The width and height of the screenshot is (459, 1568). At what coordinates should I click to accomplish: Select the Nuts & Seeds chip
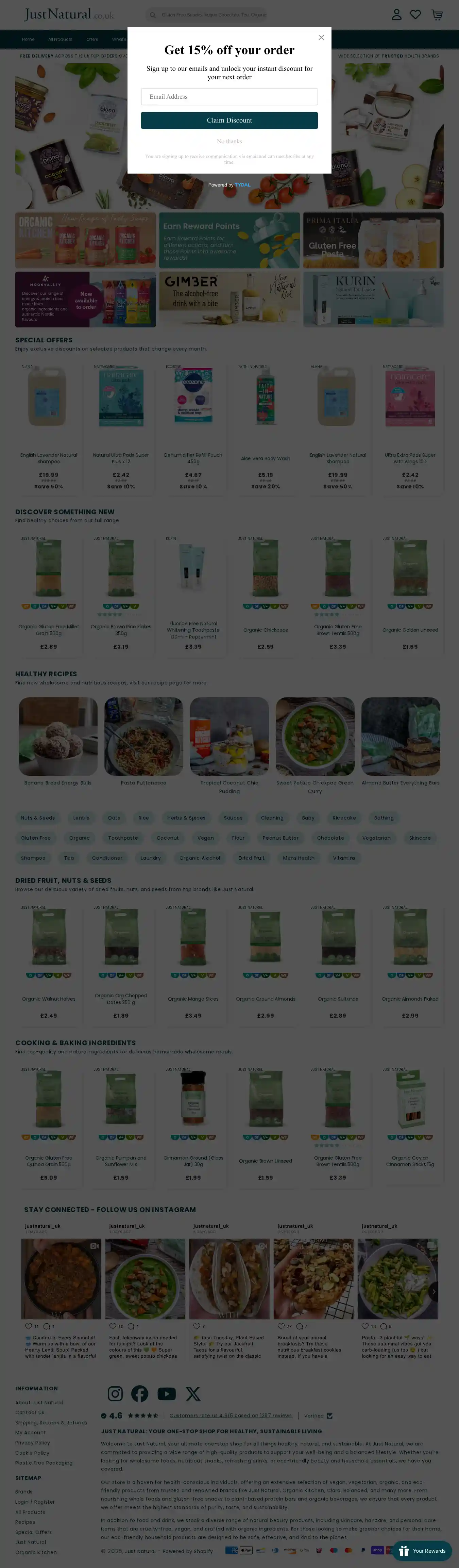click(38, 818)
